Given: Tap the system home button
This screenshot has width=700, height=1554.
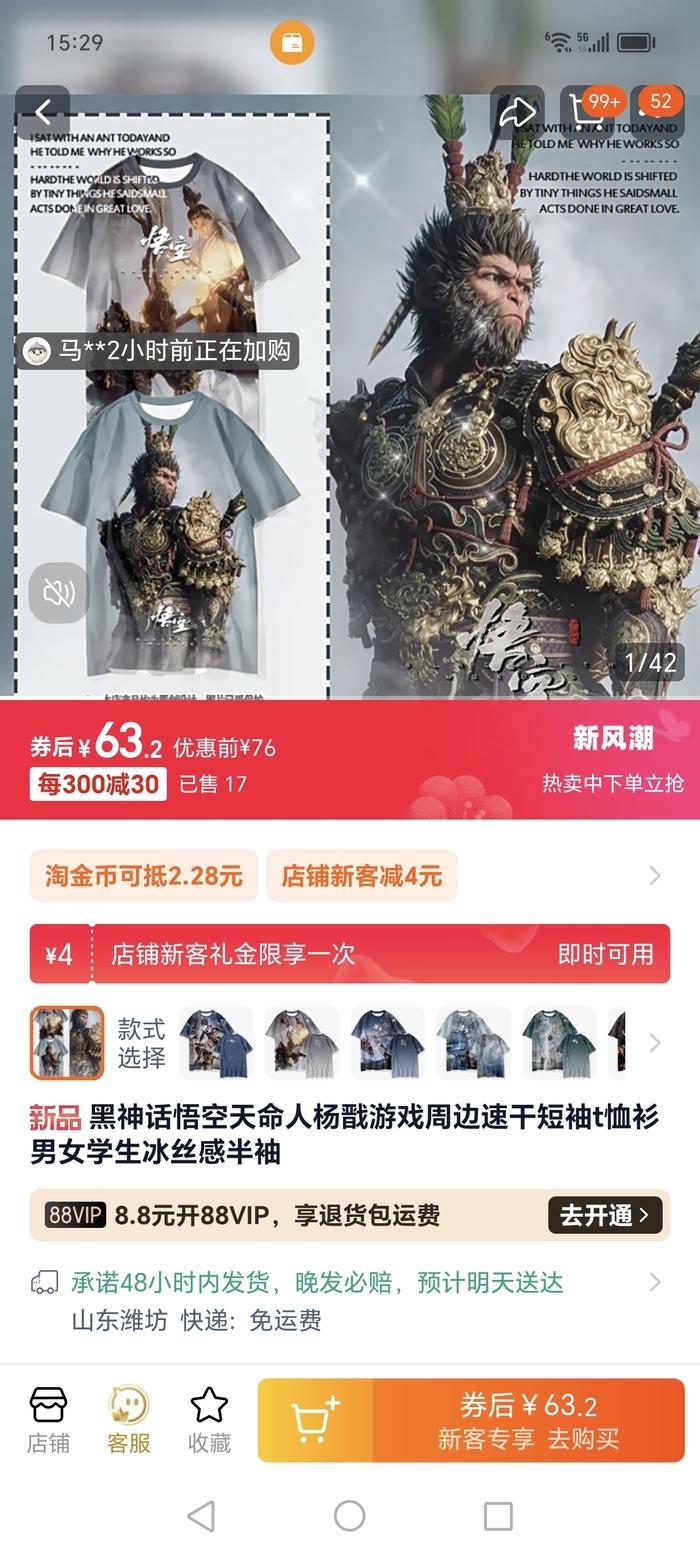Looking at the screenshot, I should click(349, 1515).
